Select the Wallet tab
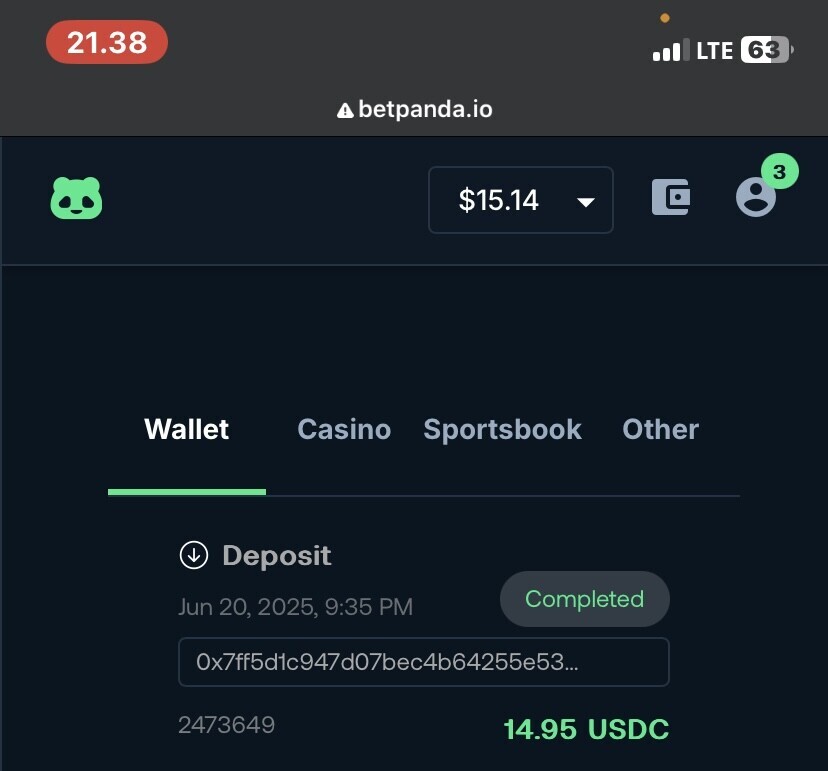The height and width of the screenshot is (771, 828). pos(187,430)
